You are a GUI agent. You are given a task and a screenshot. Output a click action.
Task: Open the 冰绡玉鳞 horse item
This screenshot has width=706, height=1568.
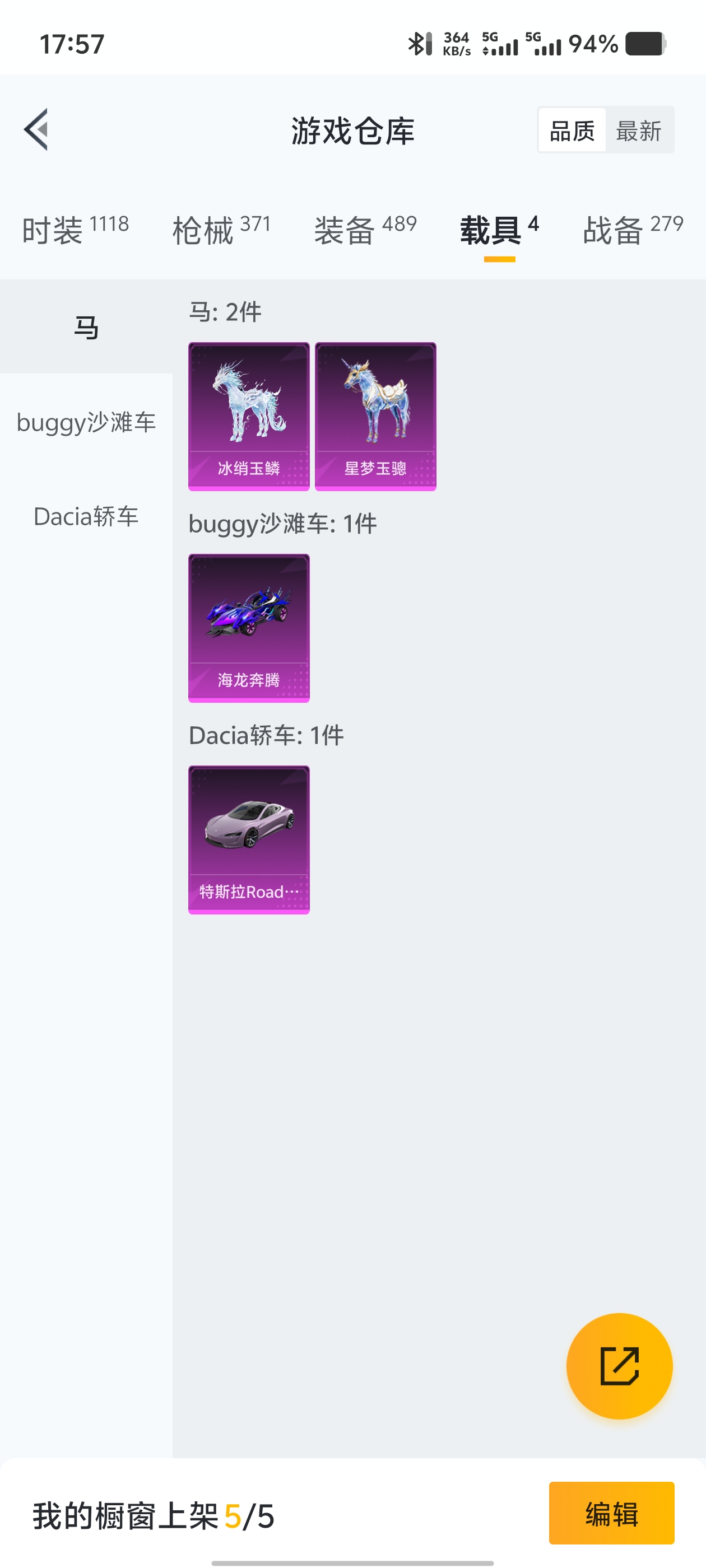click(249, 416)
